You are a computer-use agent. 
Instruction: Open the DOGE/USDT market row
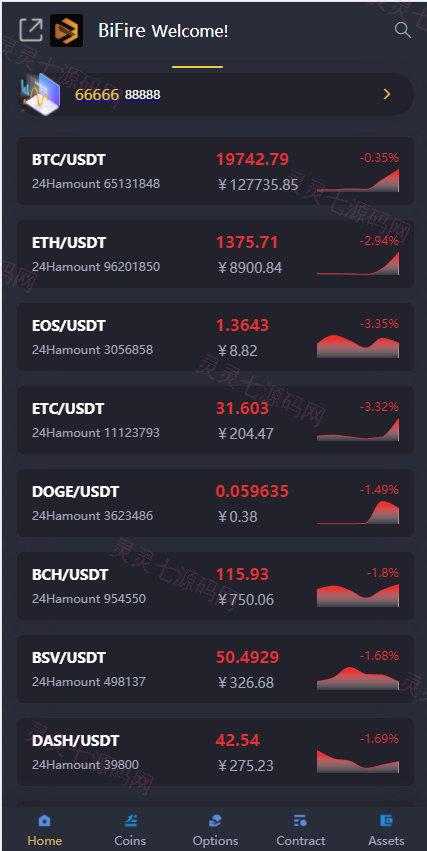point(215,503)
